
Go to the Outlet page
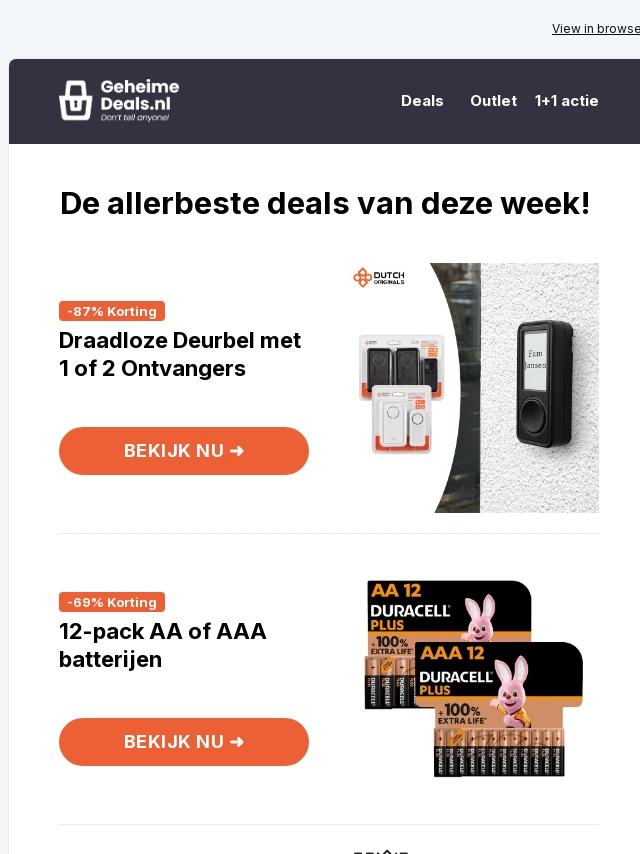pos(493,101)
